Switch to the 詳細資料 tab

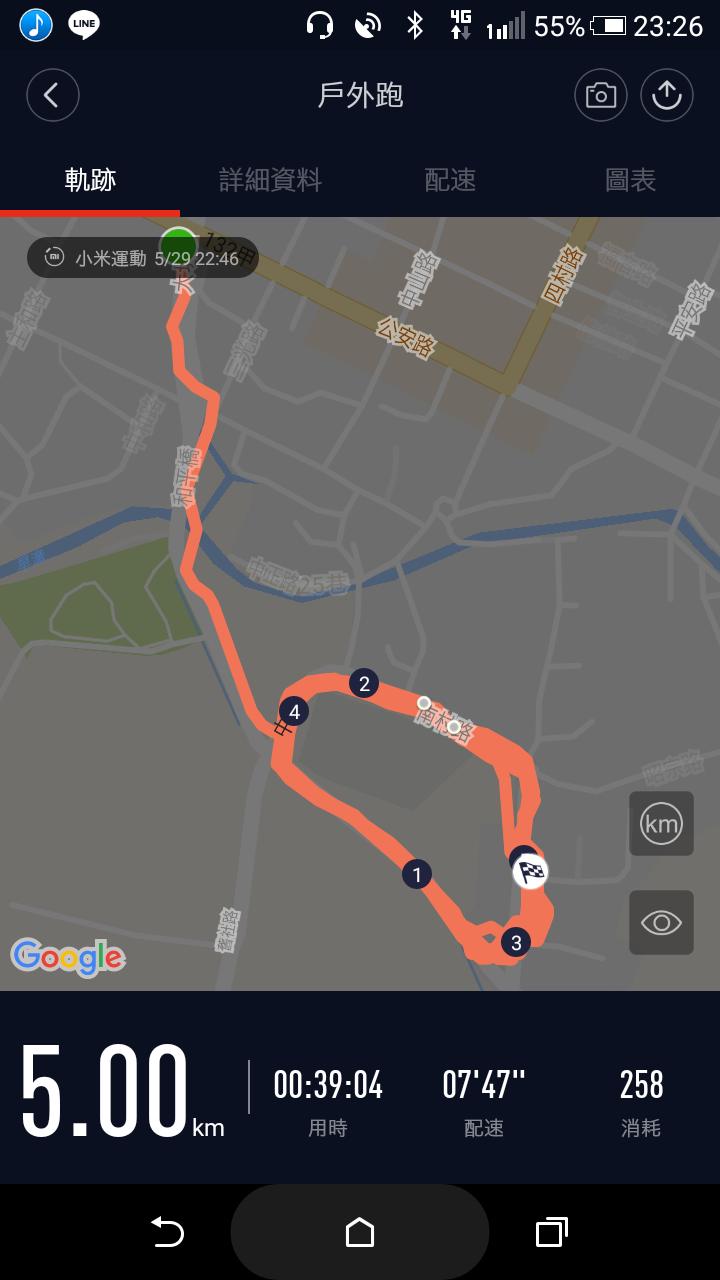tap(270, 180)
